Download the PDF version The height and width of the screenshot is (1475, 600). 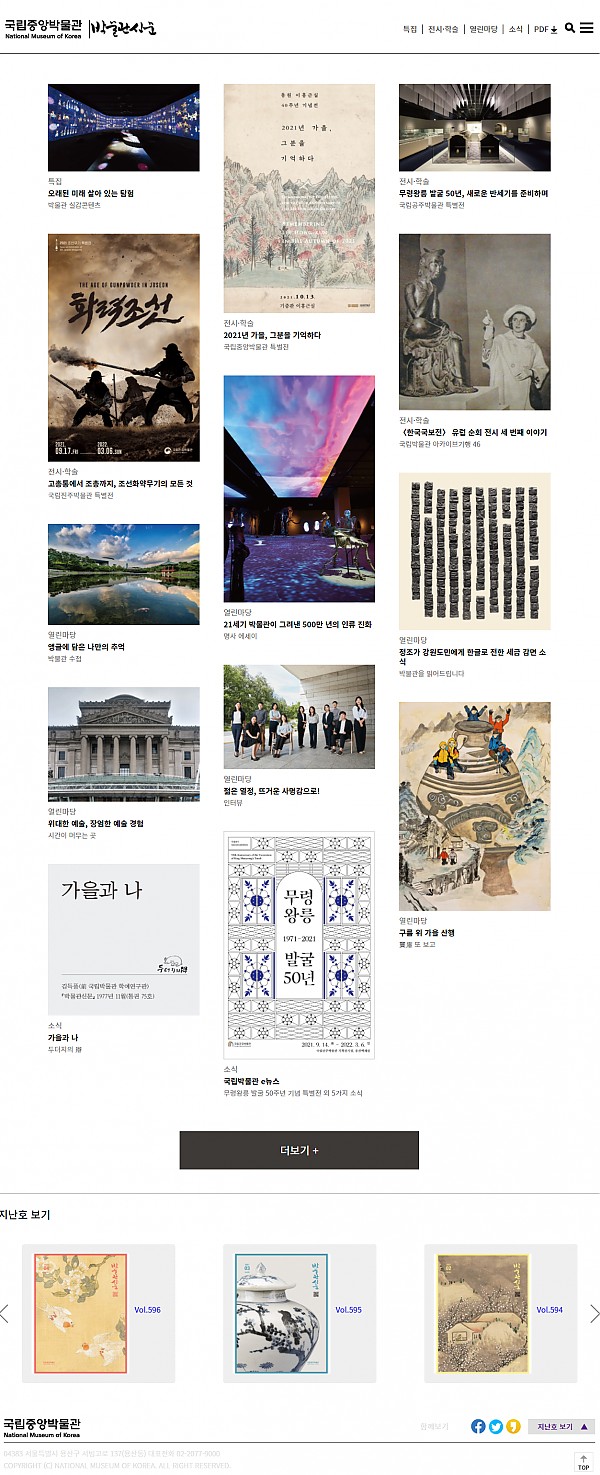tap(545, 29)
